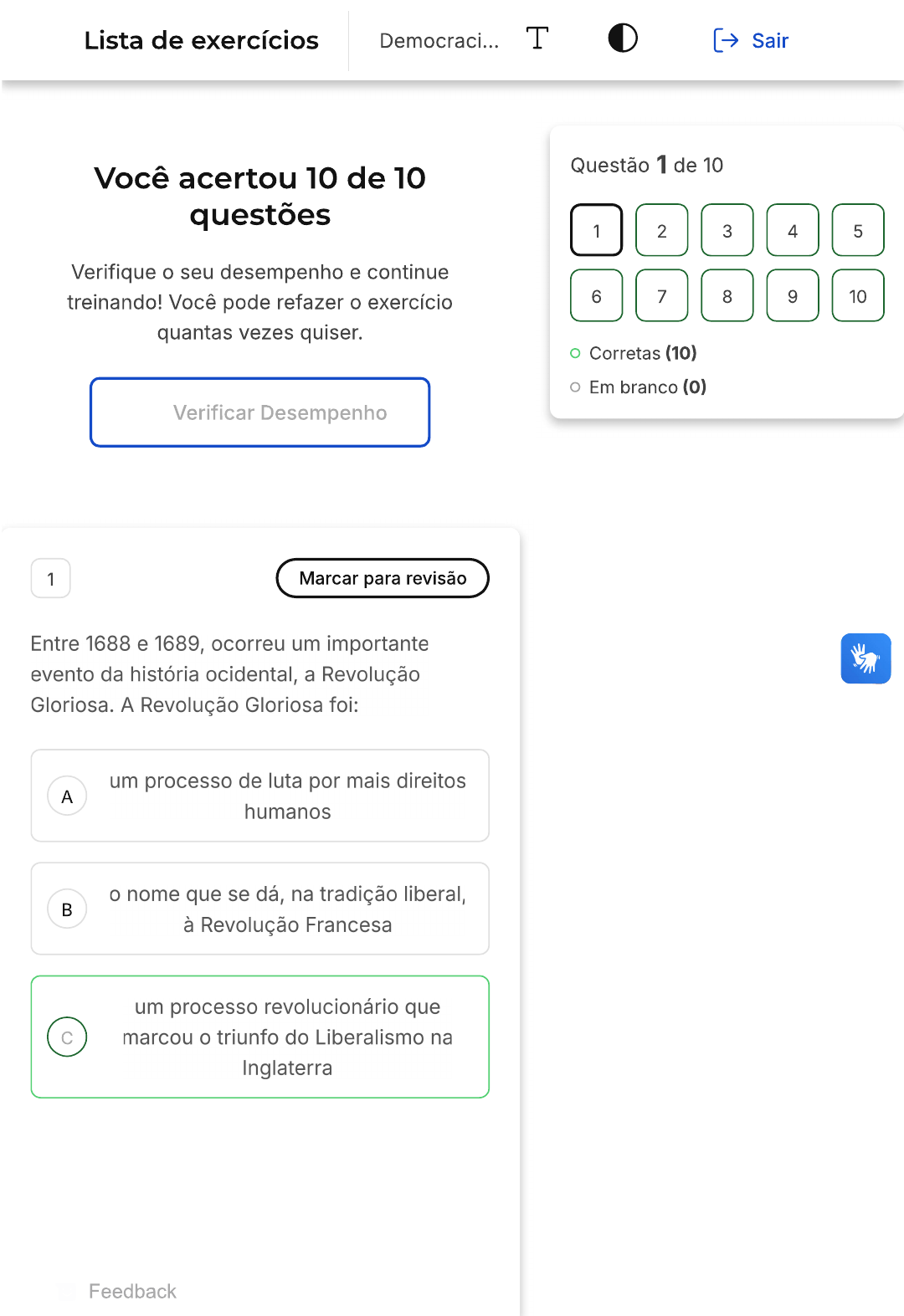Tap Sair to exit the exercise list
This screenshot has height=1316, width=904.
coord(751,40)
